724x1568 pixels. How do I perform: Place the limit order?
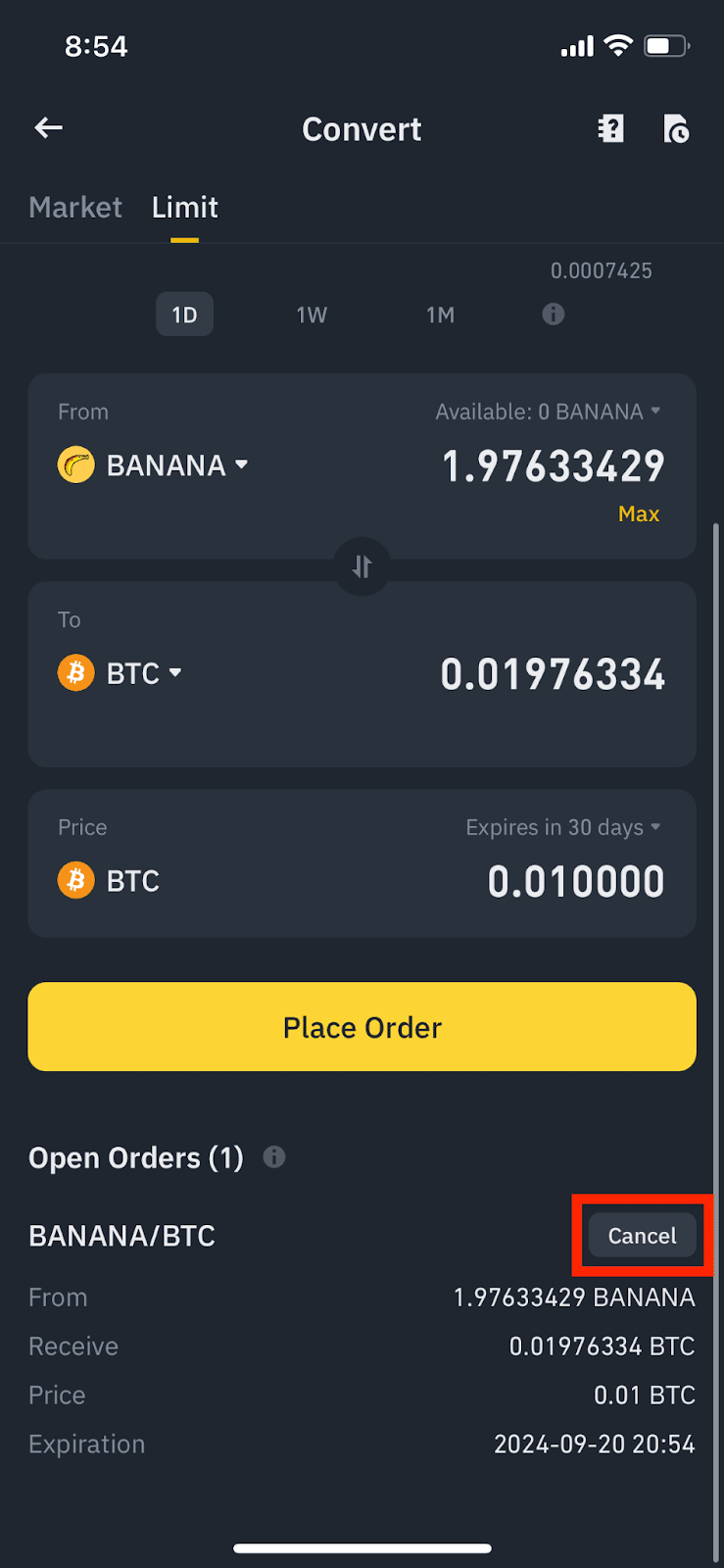(x=362, y=1026)
